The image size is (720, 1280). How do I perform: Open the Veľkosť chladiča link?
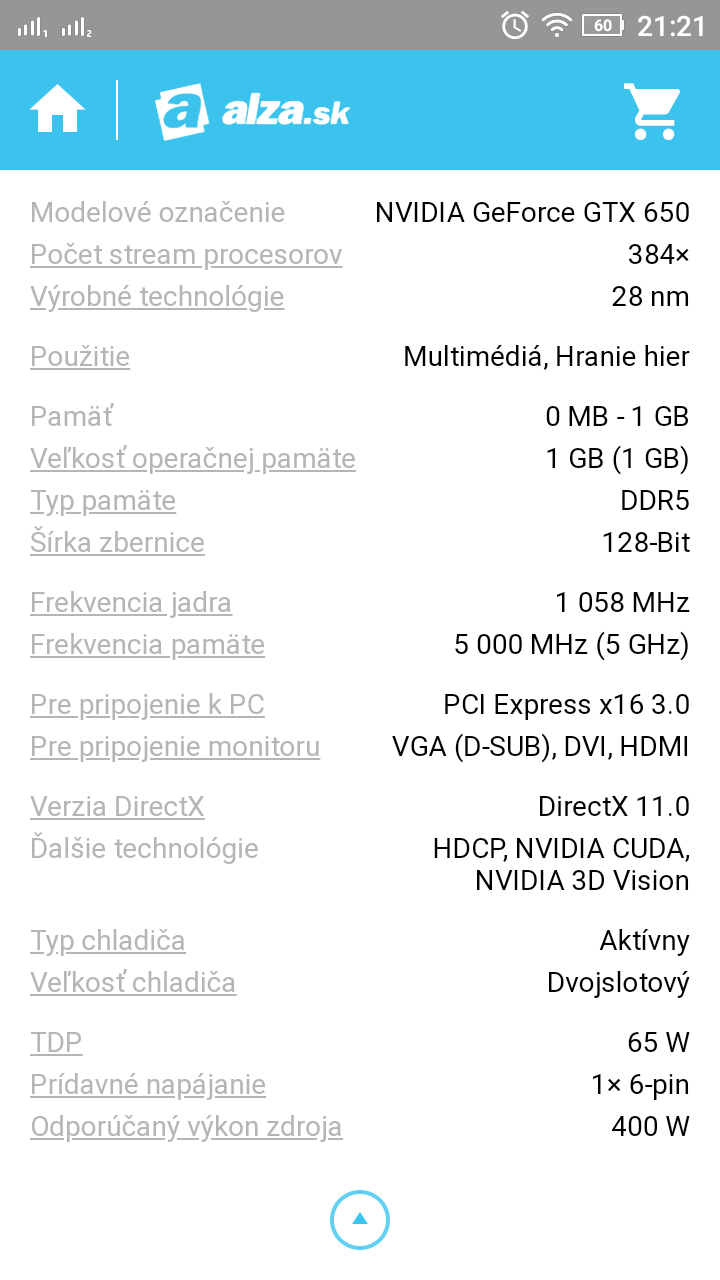click(133, 983)
